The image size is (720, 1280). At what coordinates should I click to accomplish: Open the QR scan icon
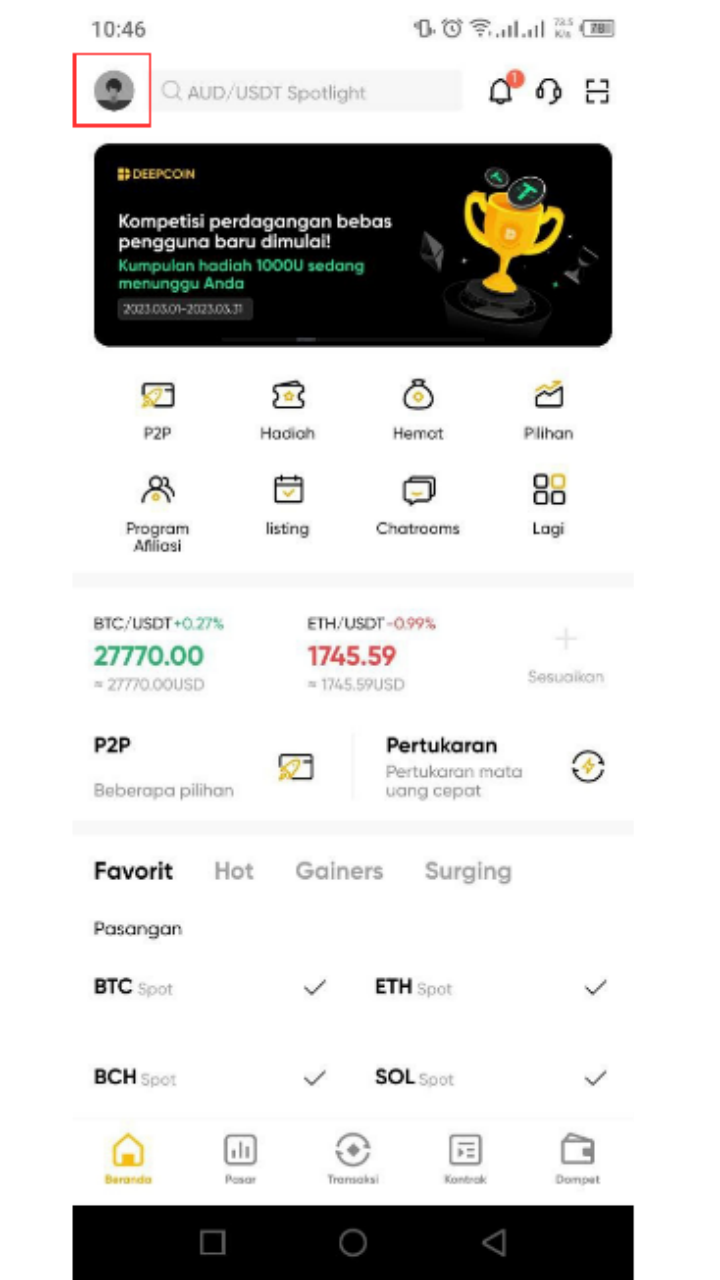pos(597,92)
